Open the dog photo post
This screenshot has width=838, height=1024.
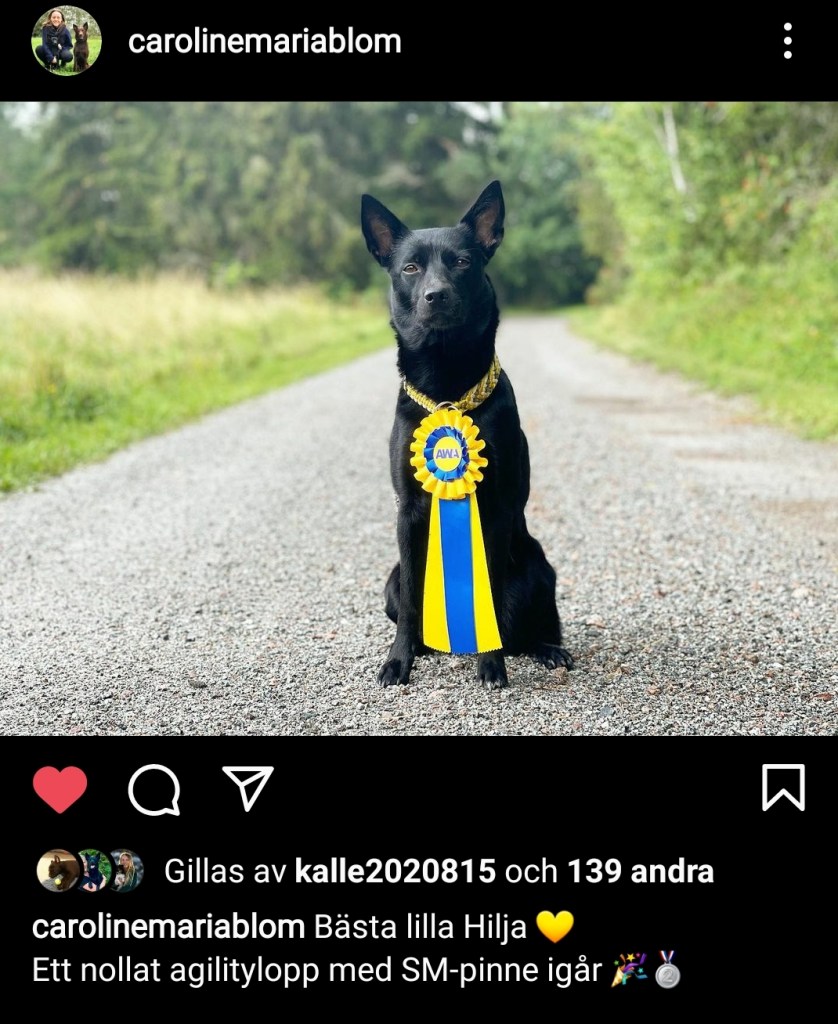pos(419,418)
